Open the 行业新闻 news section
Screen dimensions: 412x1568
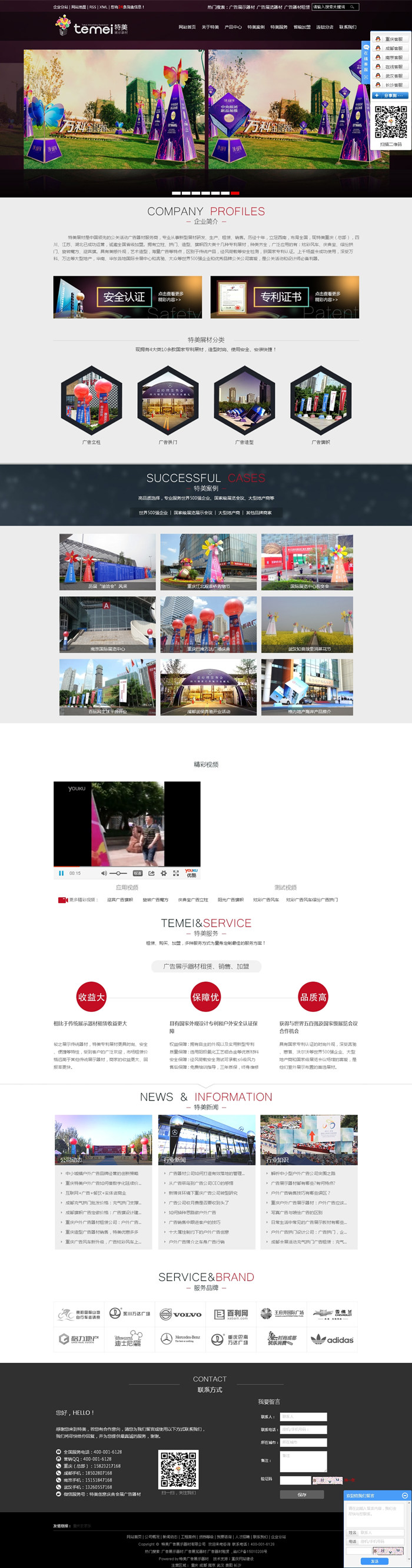207,1139
